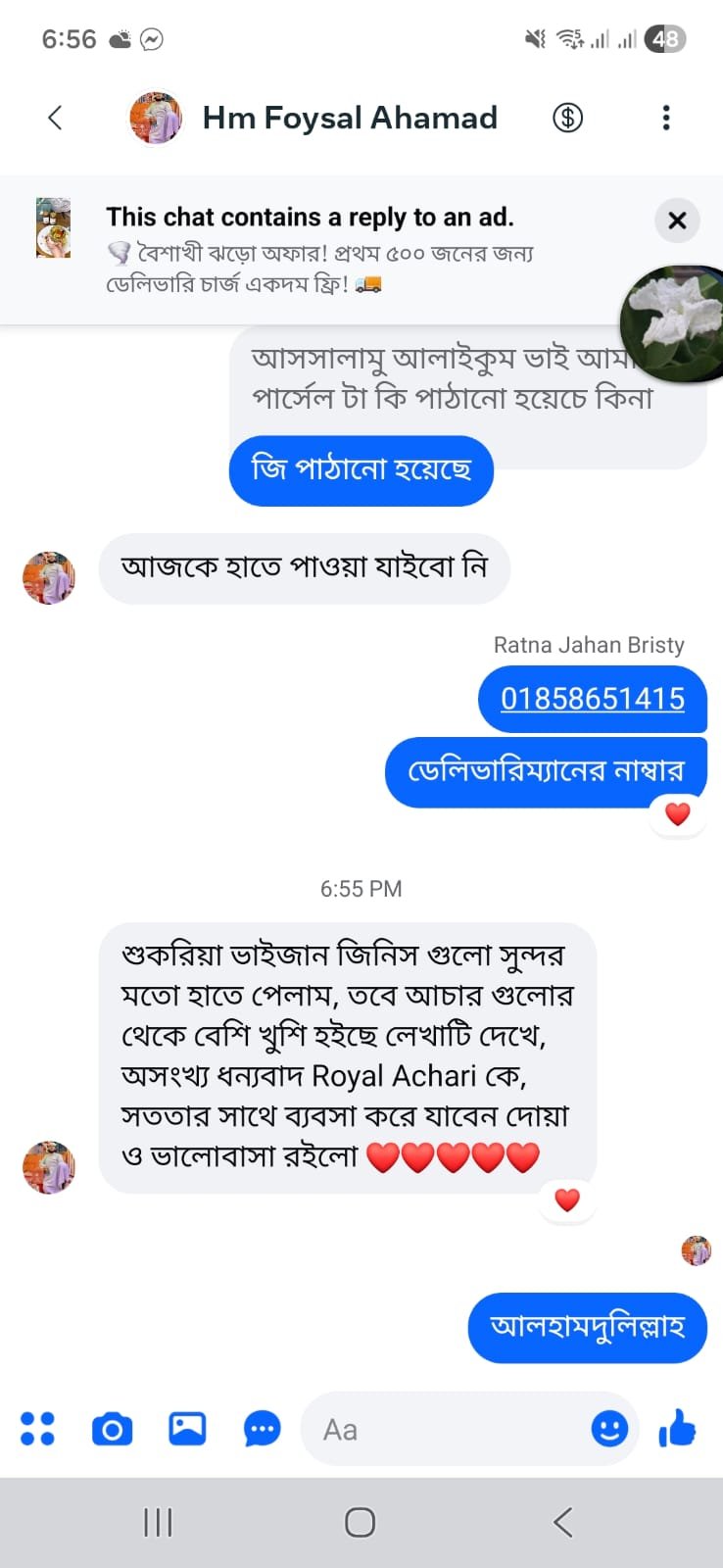Tap the system home button
This screenshot has width=723, height=1568.
coord(360,1522)
